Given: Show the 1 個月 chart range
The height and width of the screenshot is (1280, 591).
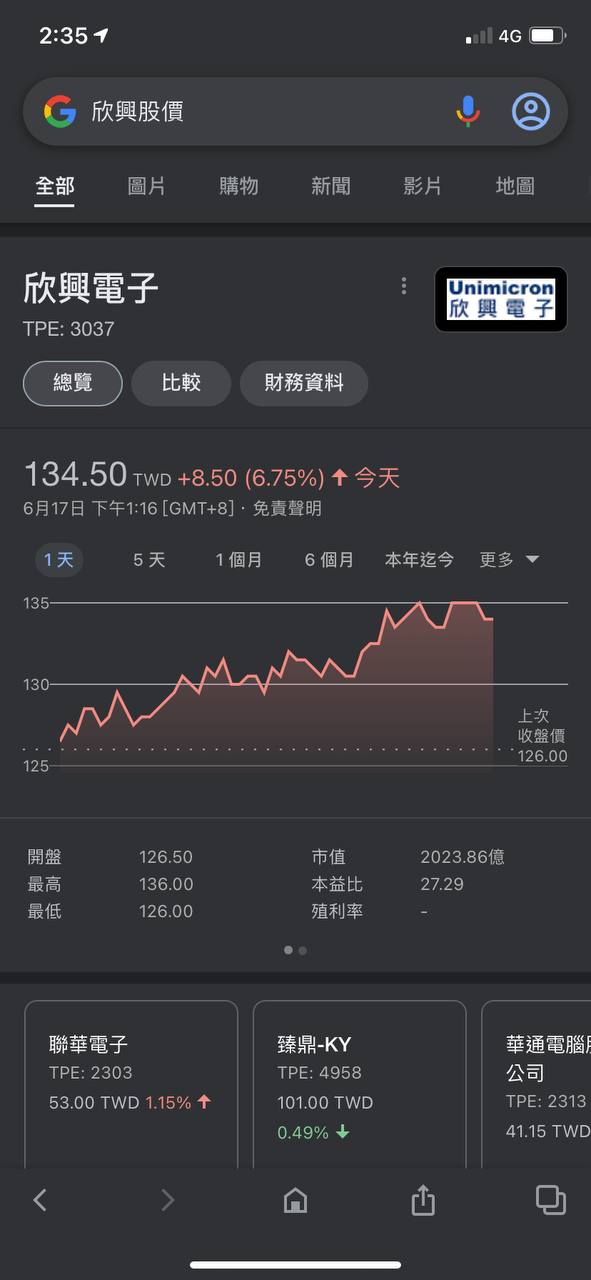Looking at the screenshot, I should click(239, 560).
